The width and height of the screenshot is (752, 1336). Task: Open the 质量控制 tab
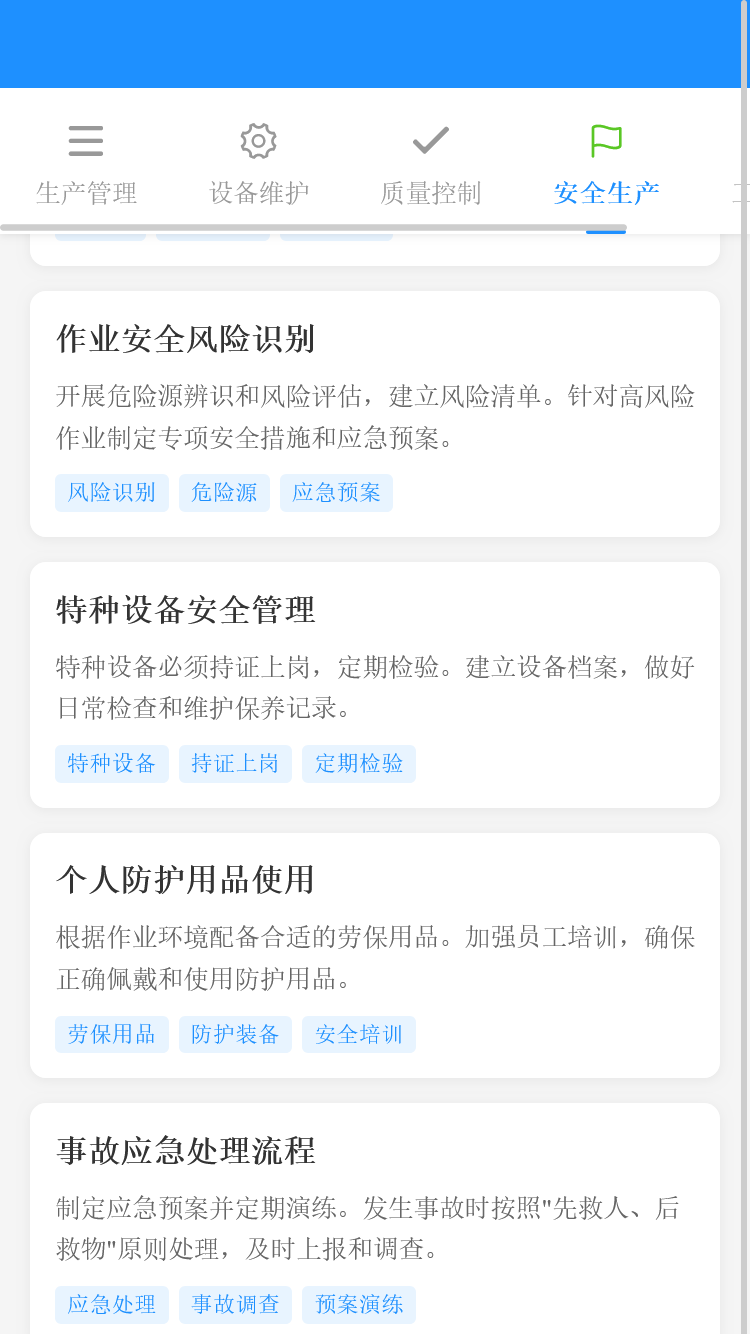point(430,194)
